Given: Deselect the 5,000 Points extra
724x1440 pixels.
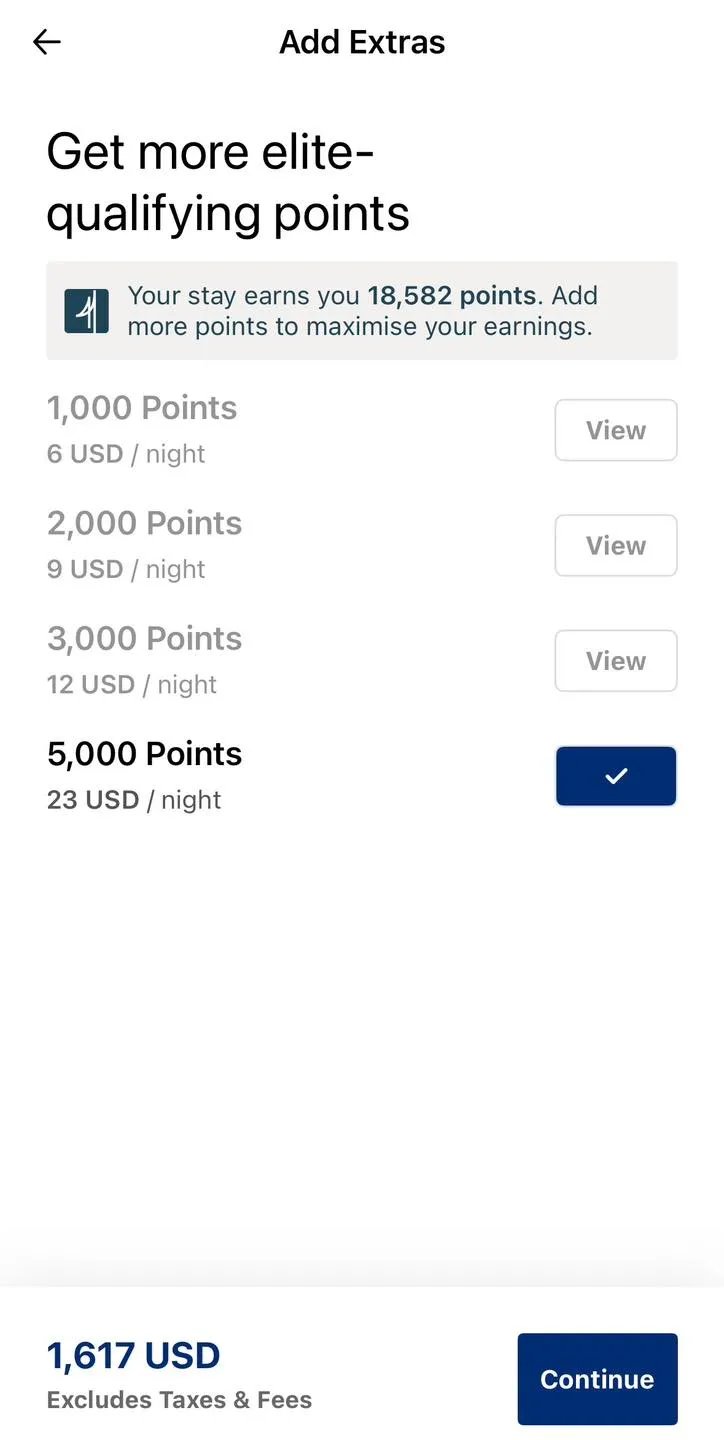Looking at the screenshot, I should [616, 776].
